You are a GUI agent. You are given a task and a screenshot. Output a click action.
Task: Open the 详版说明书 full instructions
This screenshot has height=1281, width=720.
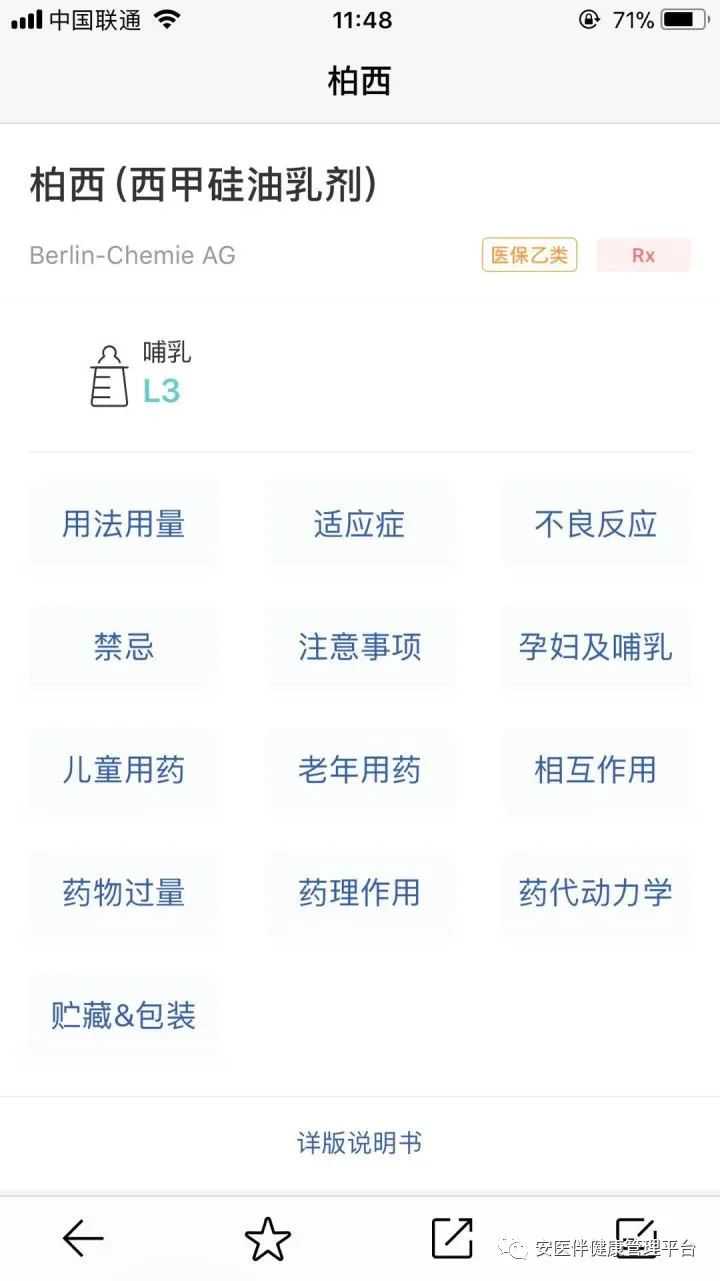pos(359,1143)
